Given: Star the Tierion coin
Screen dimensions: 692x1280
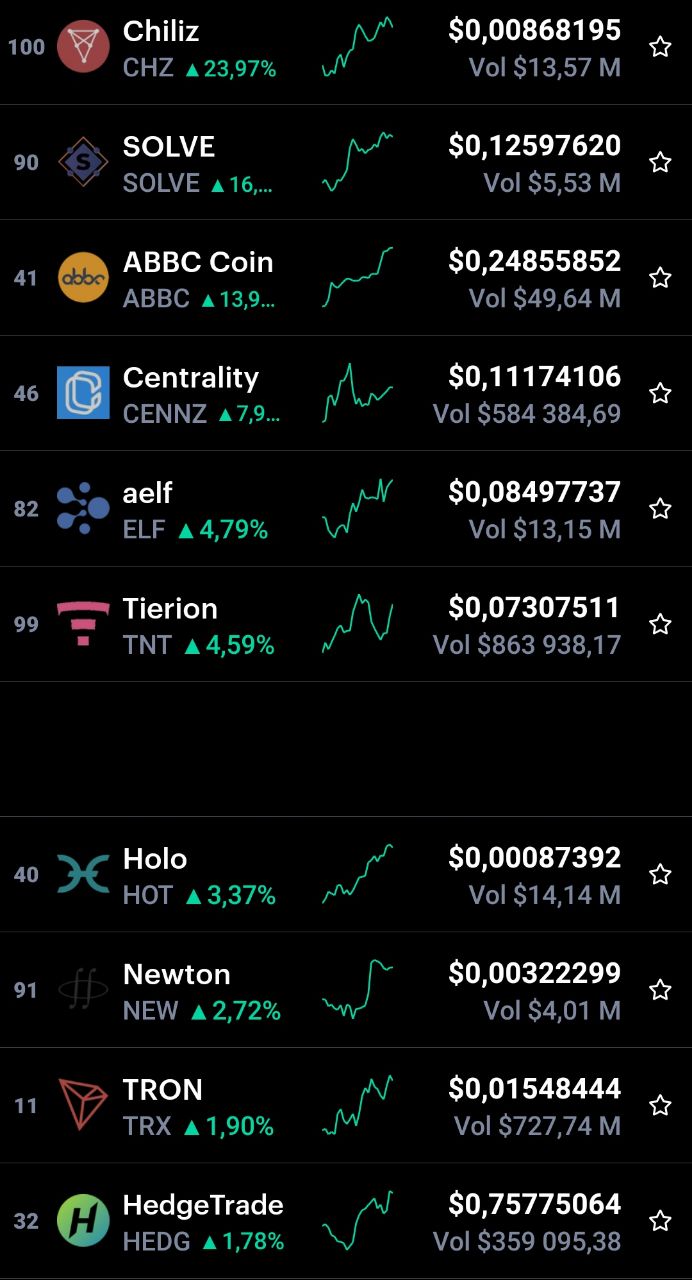Looking at the screenshot, I should point(660,624).
